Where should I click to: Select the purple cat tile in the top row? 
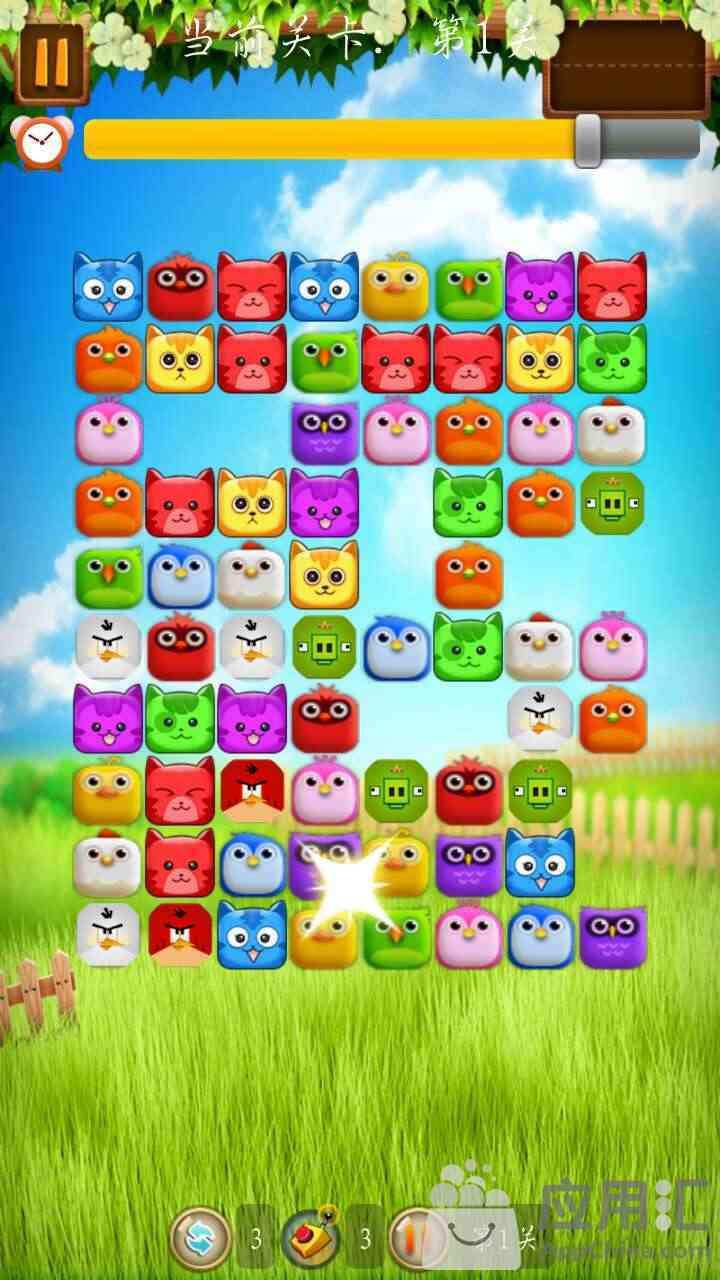coord(540,287)
